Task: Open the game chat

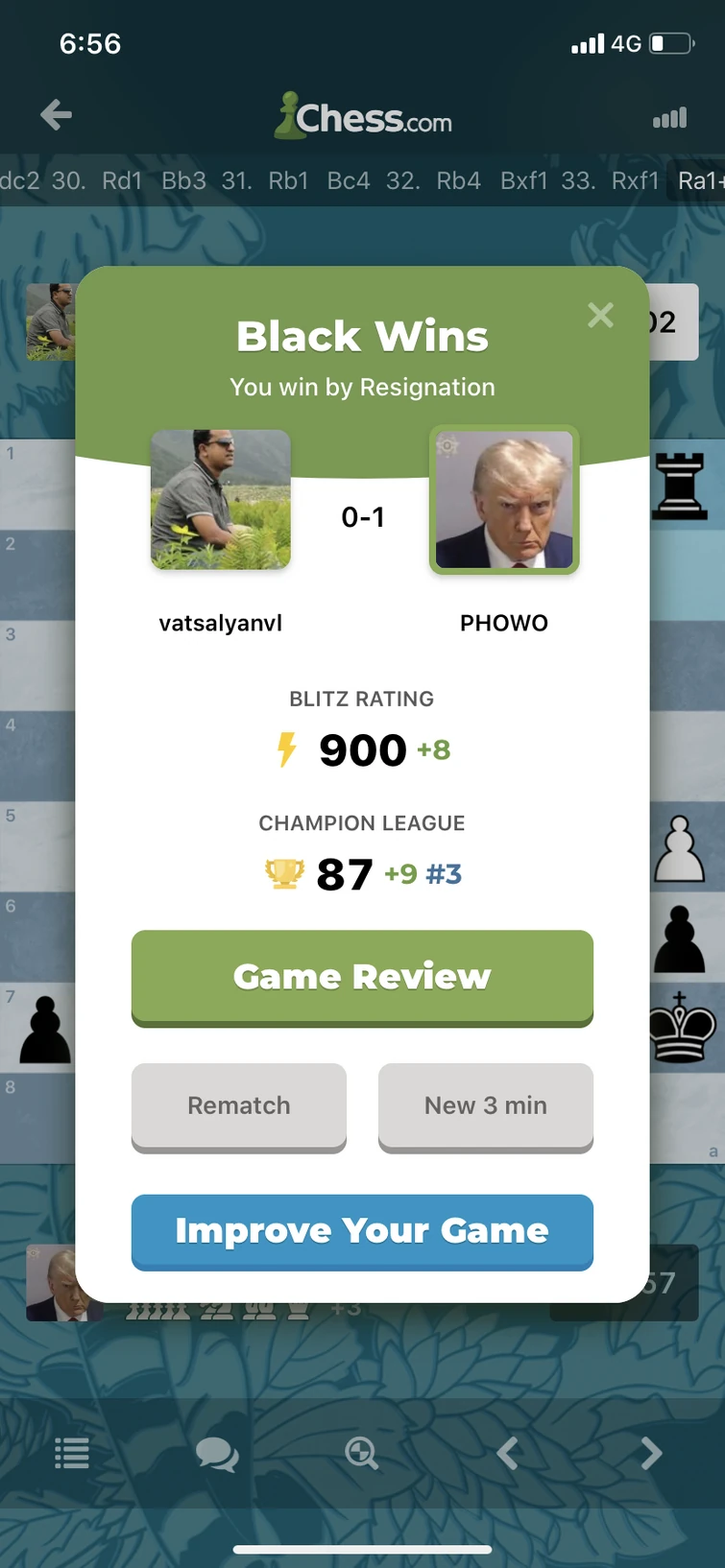Action: tap(217, 1454)
